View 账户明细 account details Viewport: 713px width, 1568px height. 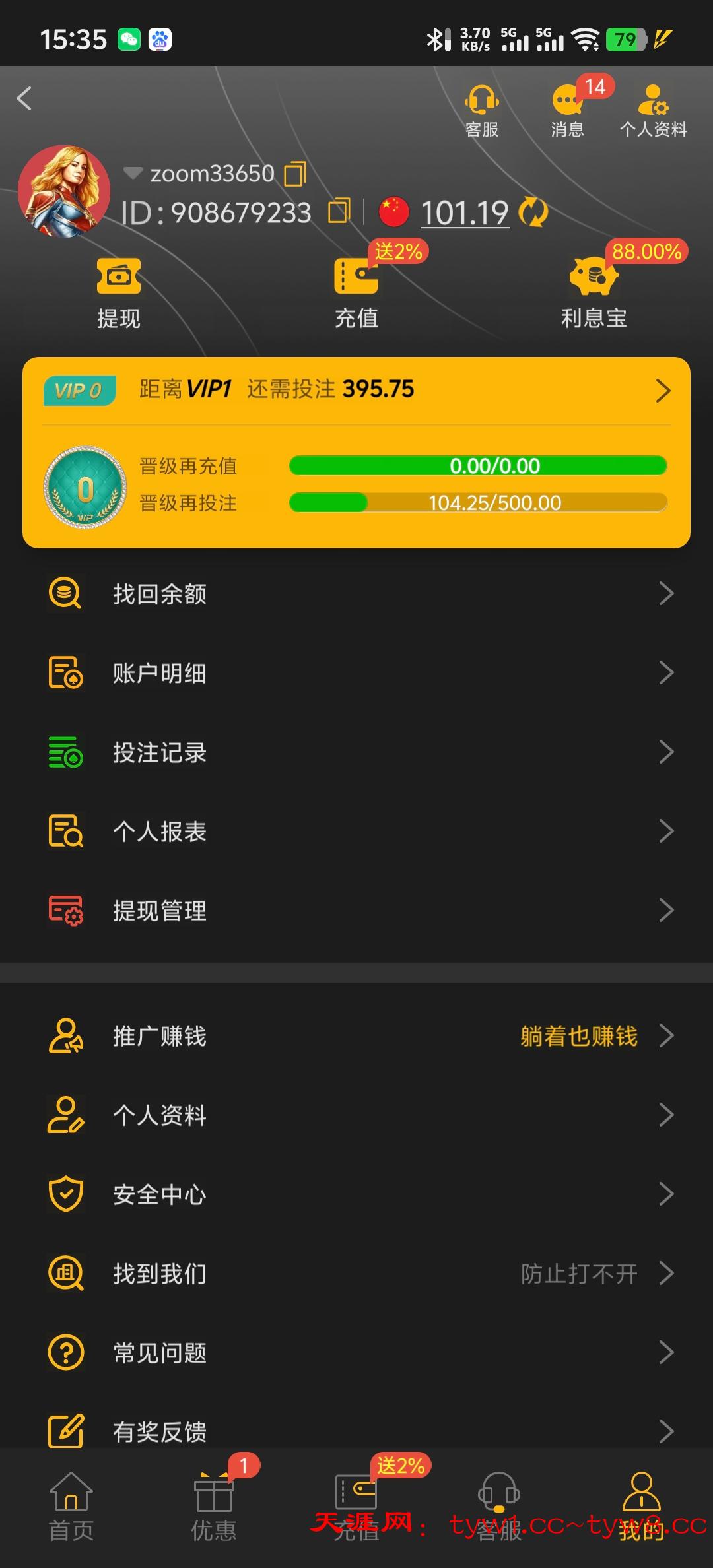click(x=356, y=673)
